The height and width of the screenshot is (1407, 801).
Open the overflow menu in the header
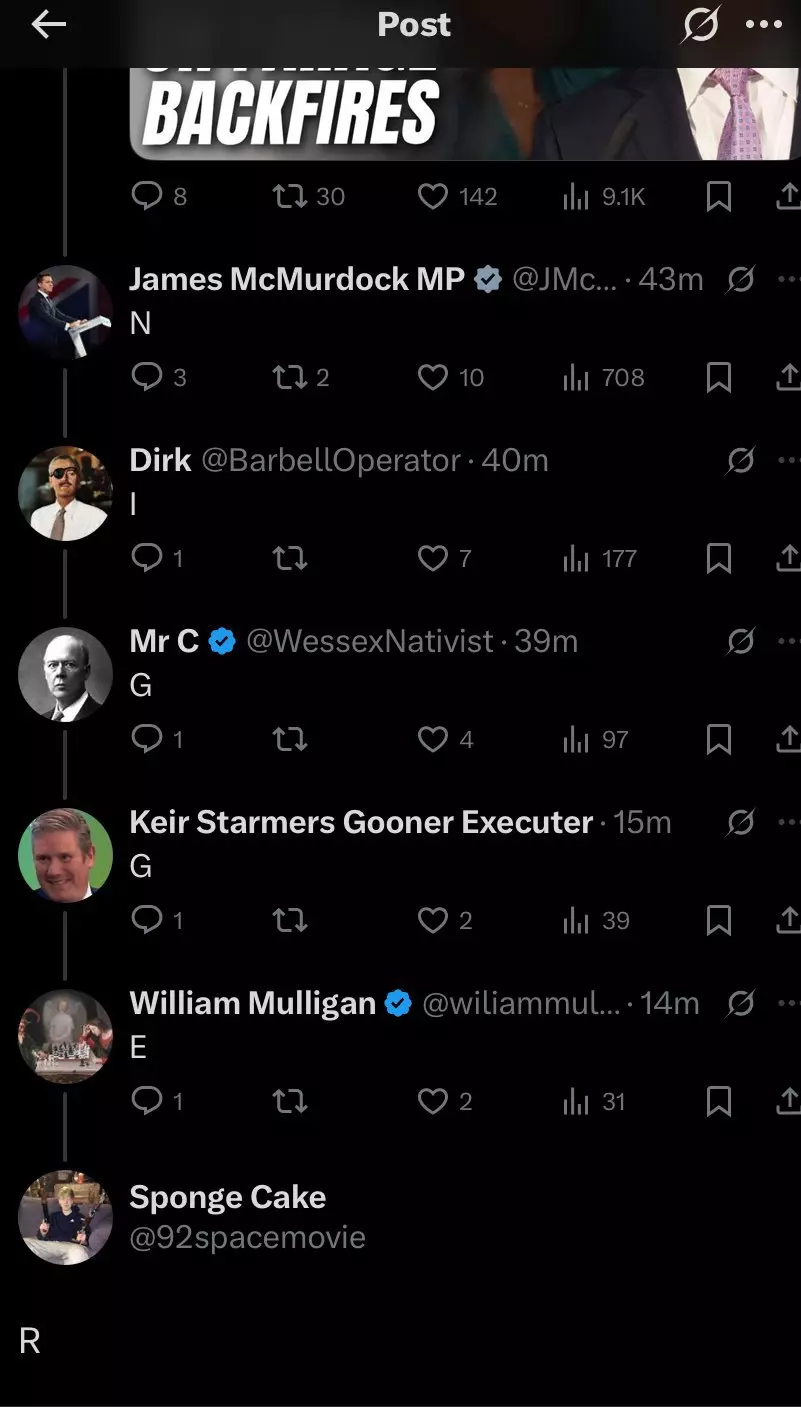tap(765, 25)
